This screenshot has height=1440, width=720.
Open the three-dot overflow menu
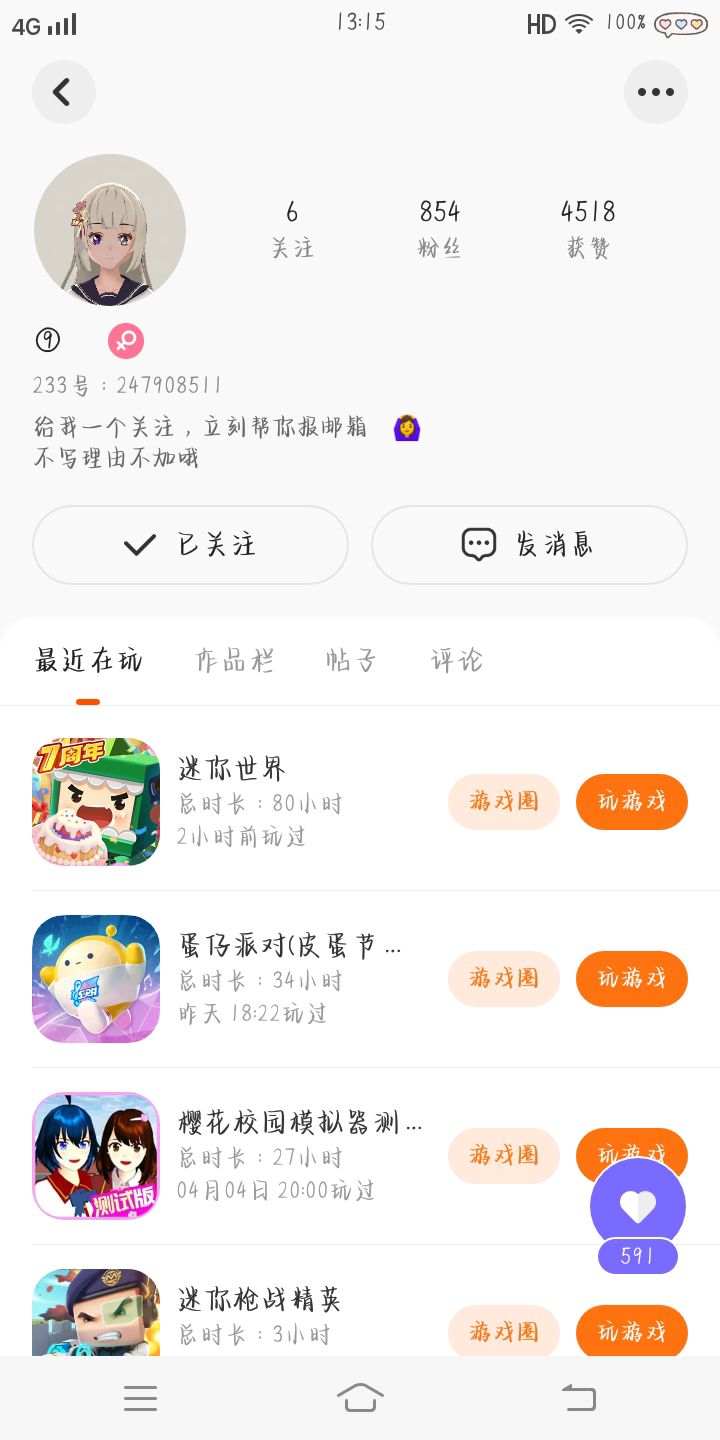click(x=655, y=92)
